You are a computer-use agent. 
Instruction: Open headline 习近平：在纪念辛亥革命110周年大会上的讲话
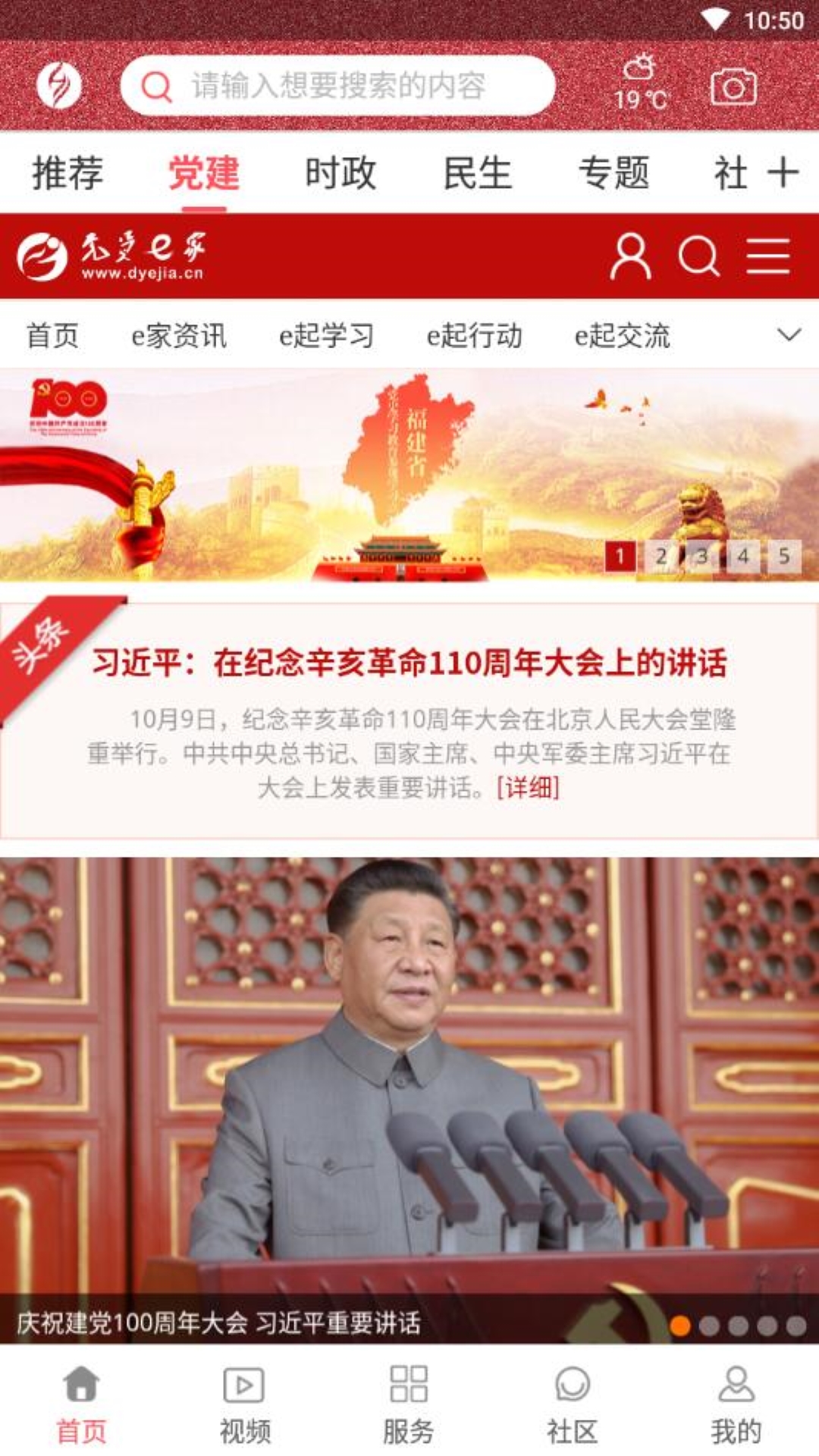click(409, 663)
